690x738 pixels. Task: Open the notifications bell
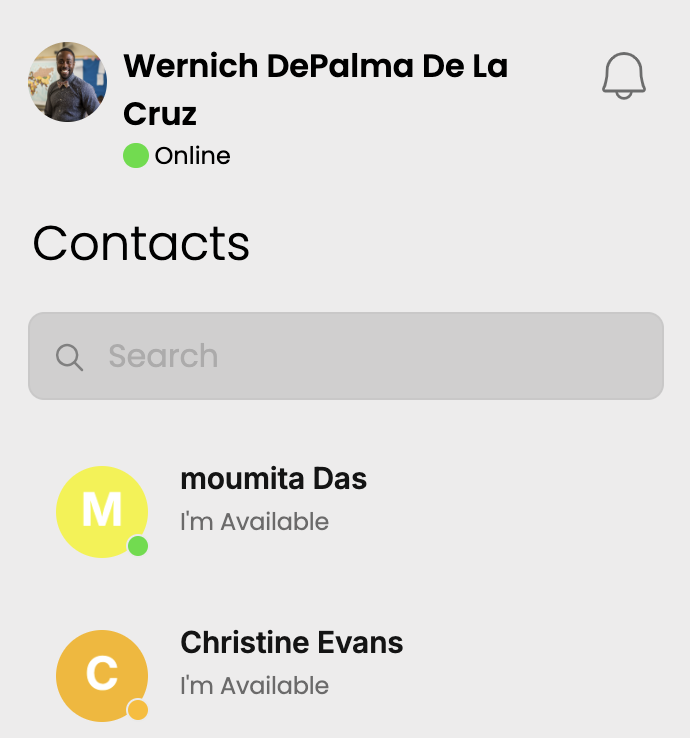[x=624, y=76]
